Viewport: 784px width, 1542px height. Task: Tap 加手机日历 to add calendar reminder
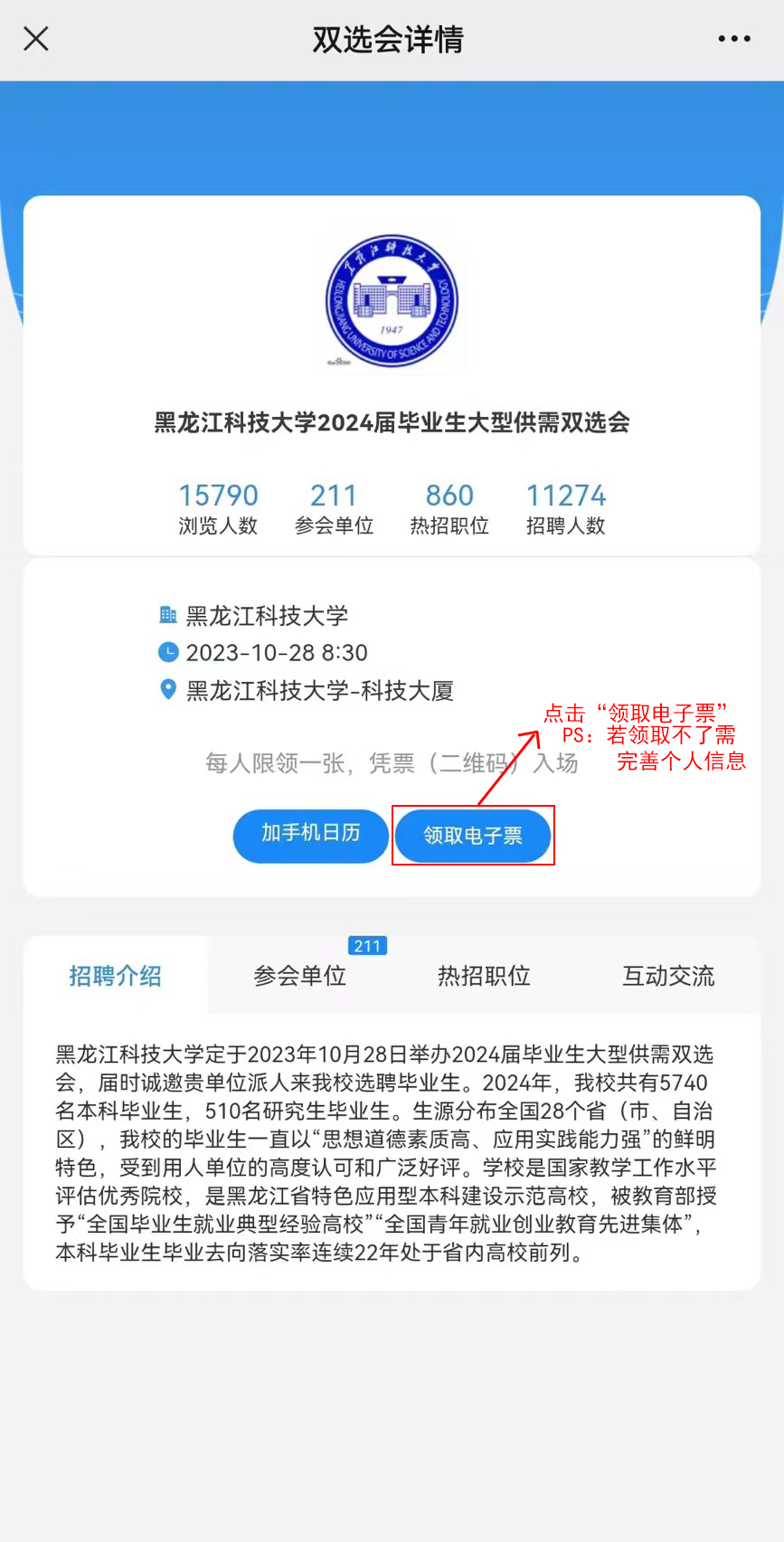tap(310, 834)
